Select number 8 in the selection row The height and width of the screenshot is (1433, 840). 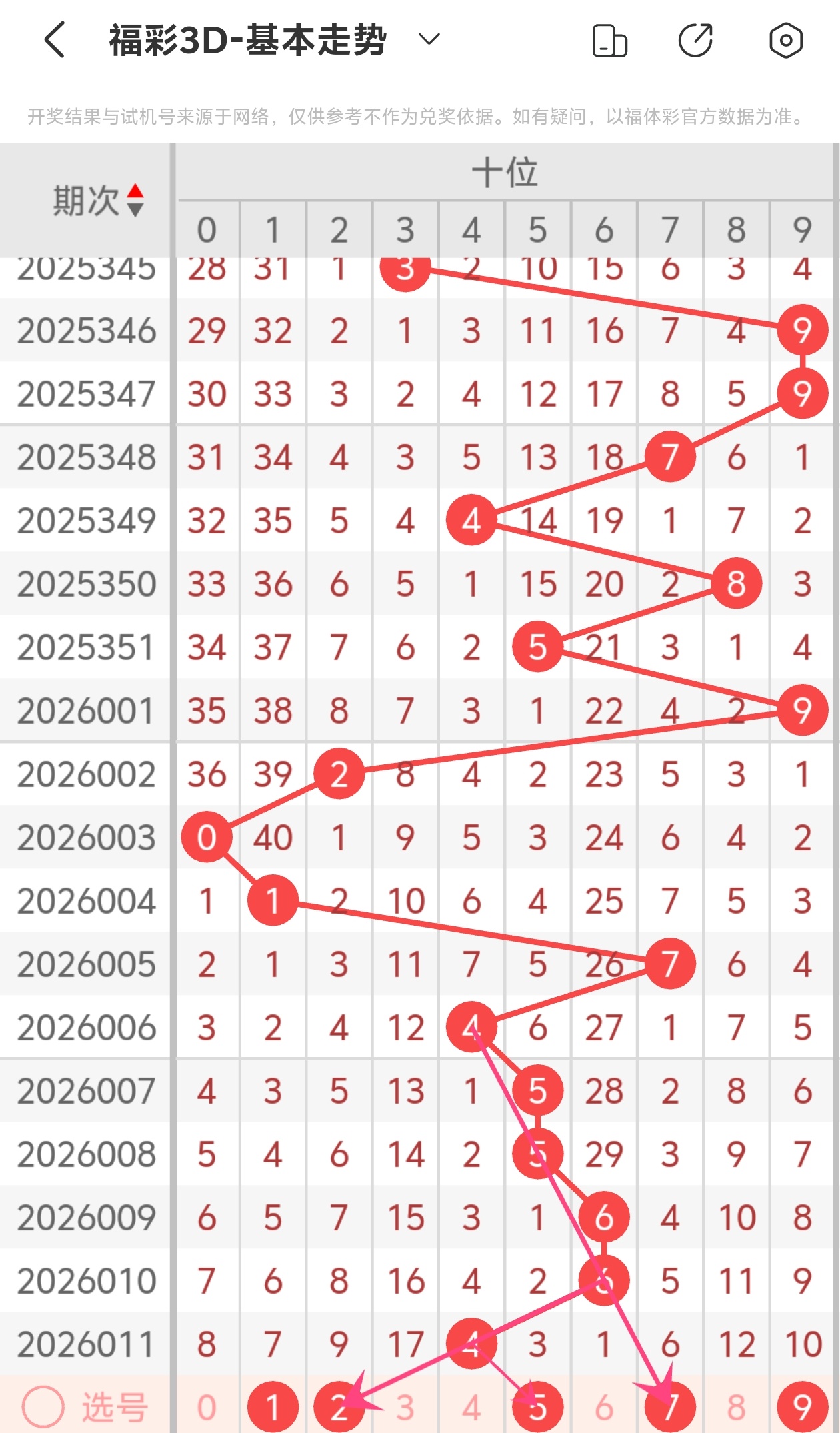[x=736, y=1408]
